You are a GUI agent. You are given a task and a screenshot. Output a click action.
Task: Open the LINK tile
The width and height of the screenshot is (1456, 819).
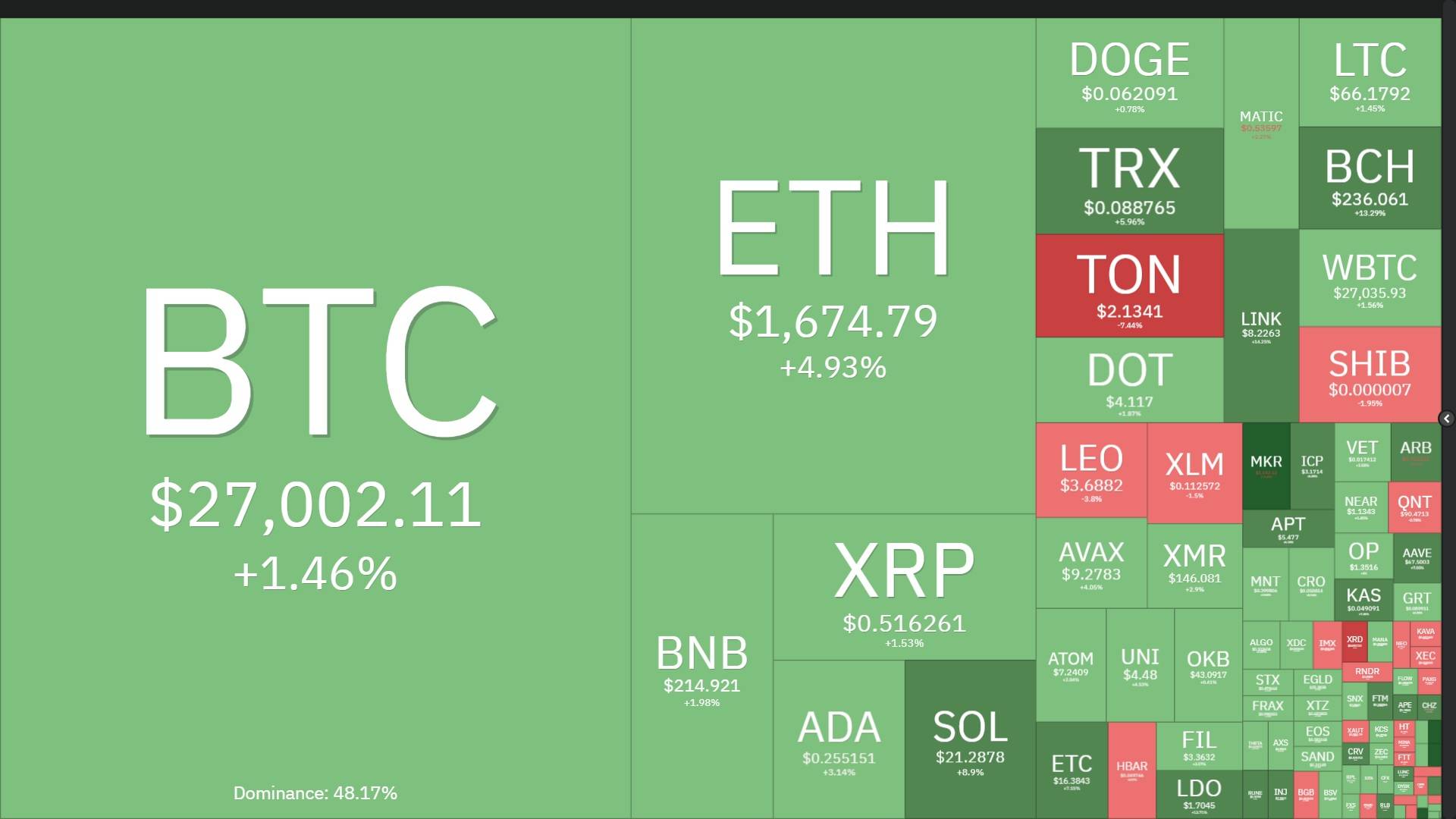(x=1261, y=326)
